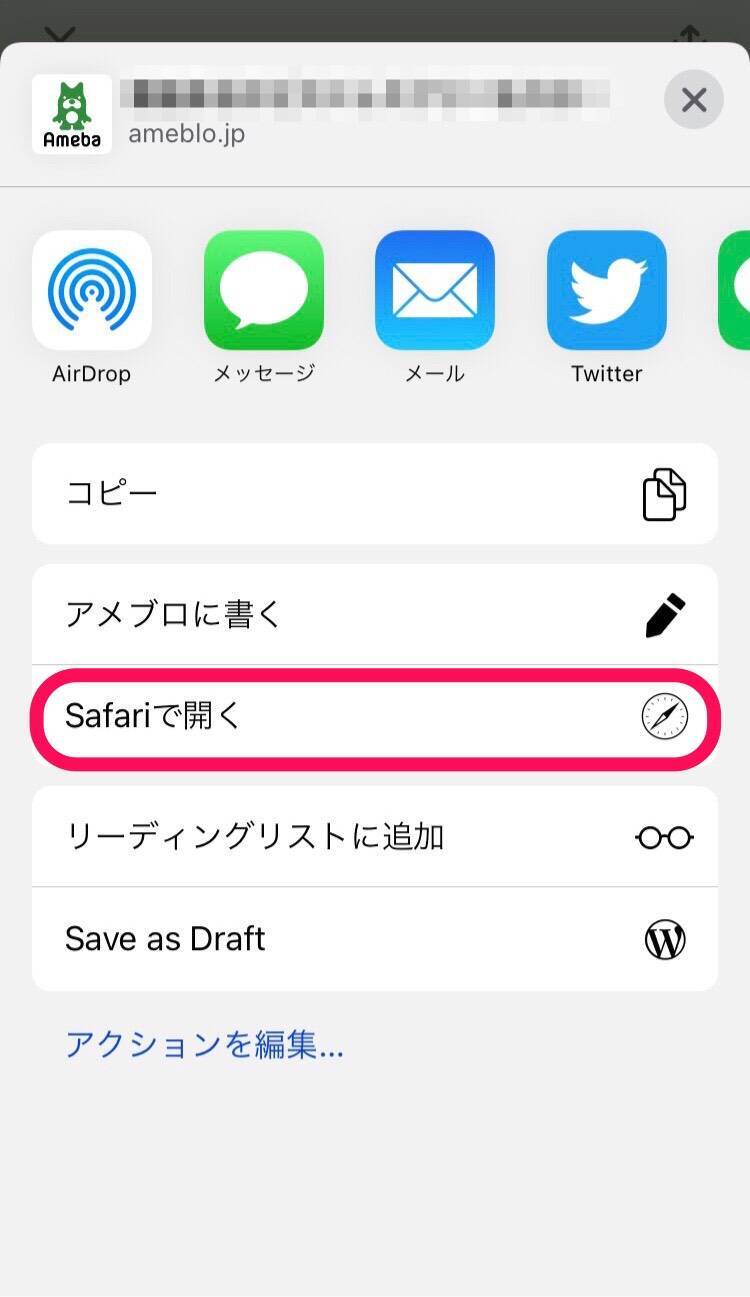Close the share sheet
This screenshot has height=1297, width=750.
coord(693,100)
